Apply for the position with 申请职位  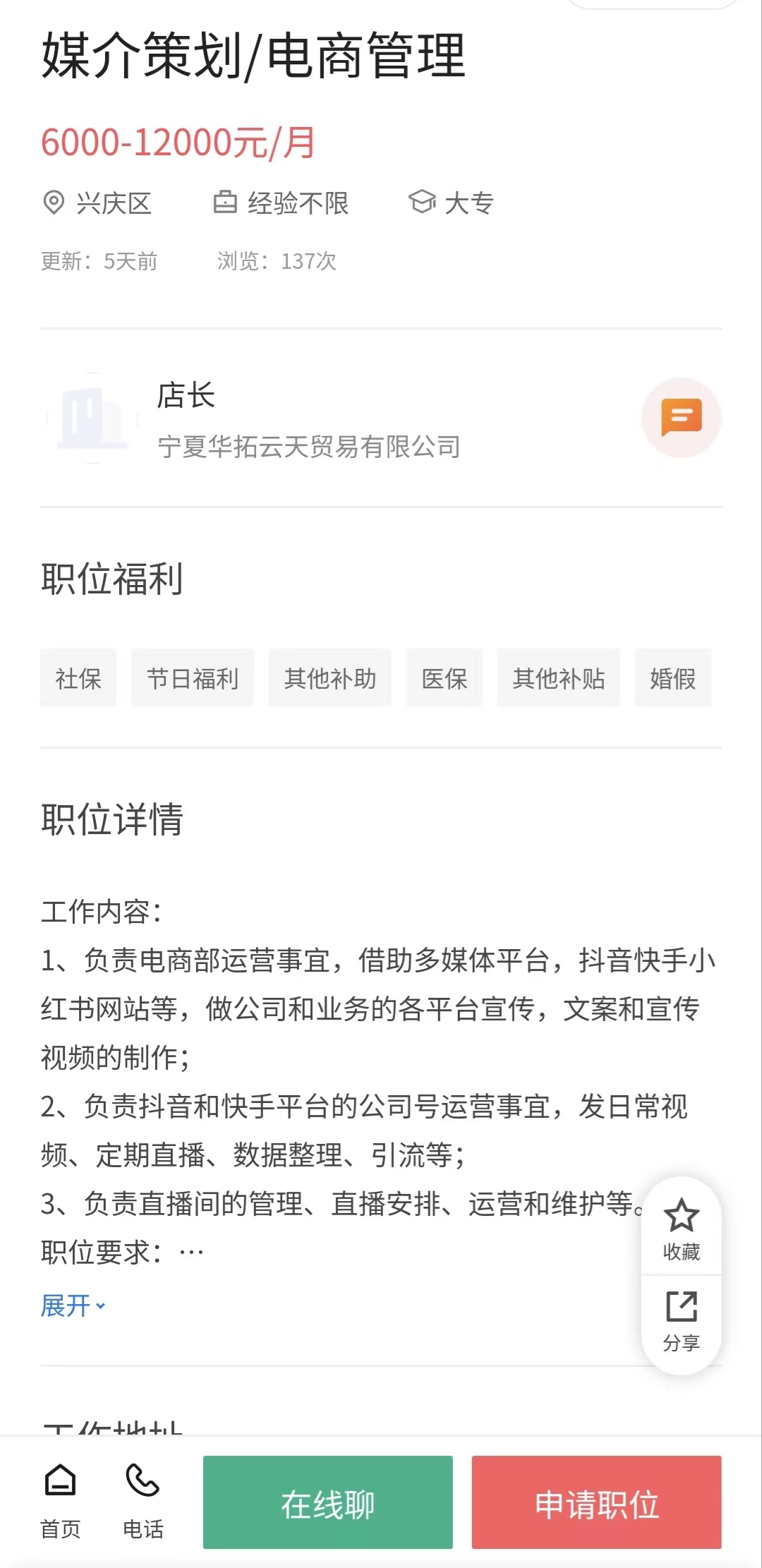pyautogui.click(x=596, y=1502)
